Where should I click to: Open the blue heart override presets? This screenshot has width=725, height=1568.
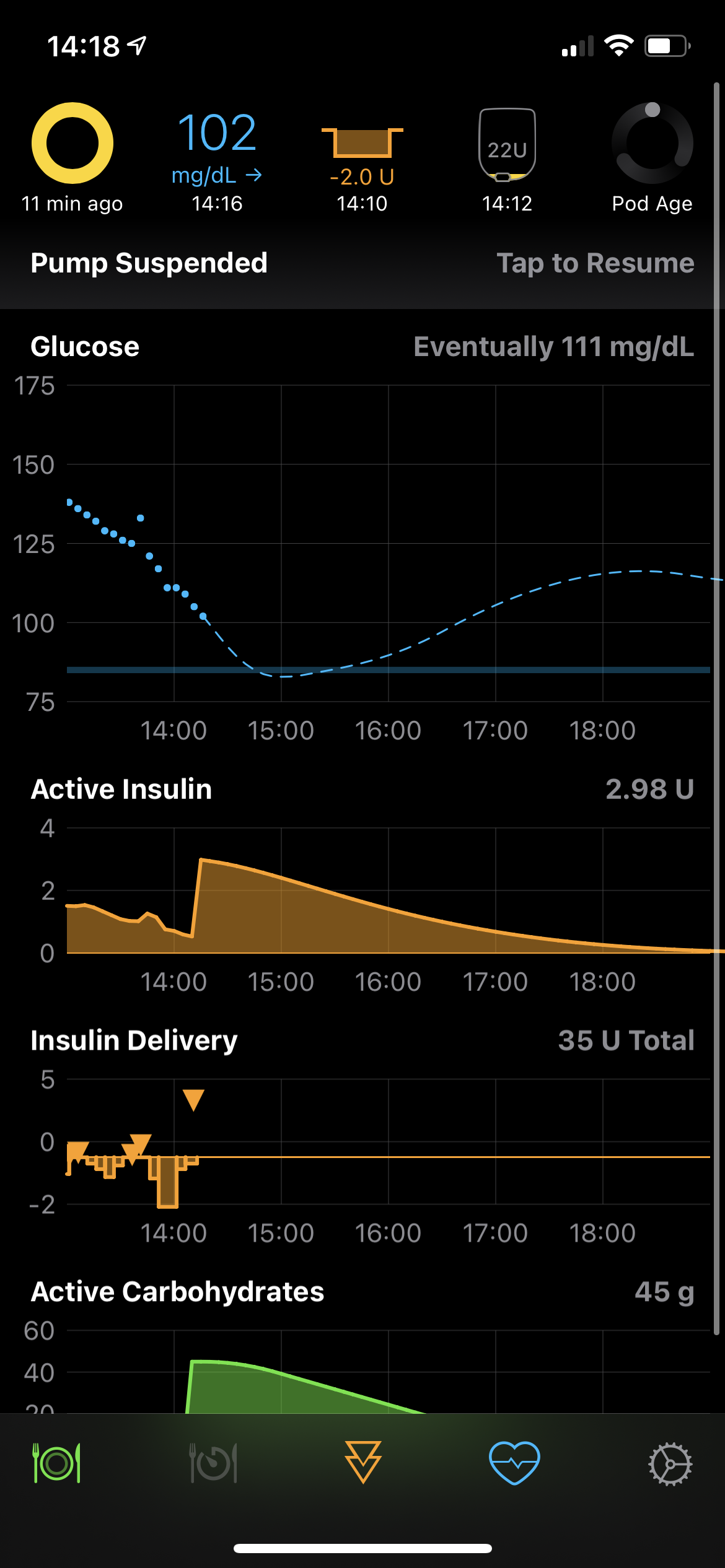514,1463
